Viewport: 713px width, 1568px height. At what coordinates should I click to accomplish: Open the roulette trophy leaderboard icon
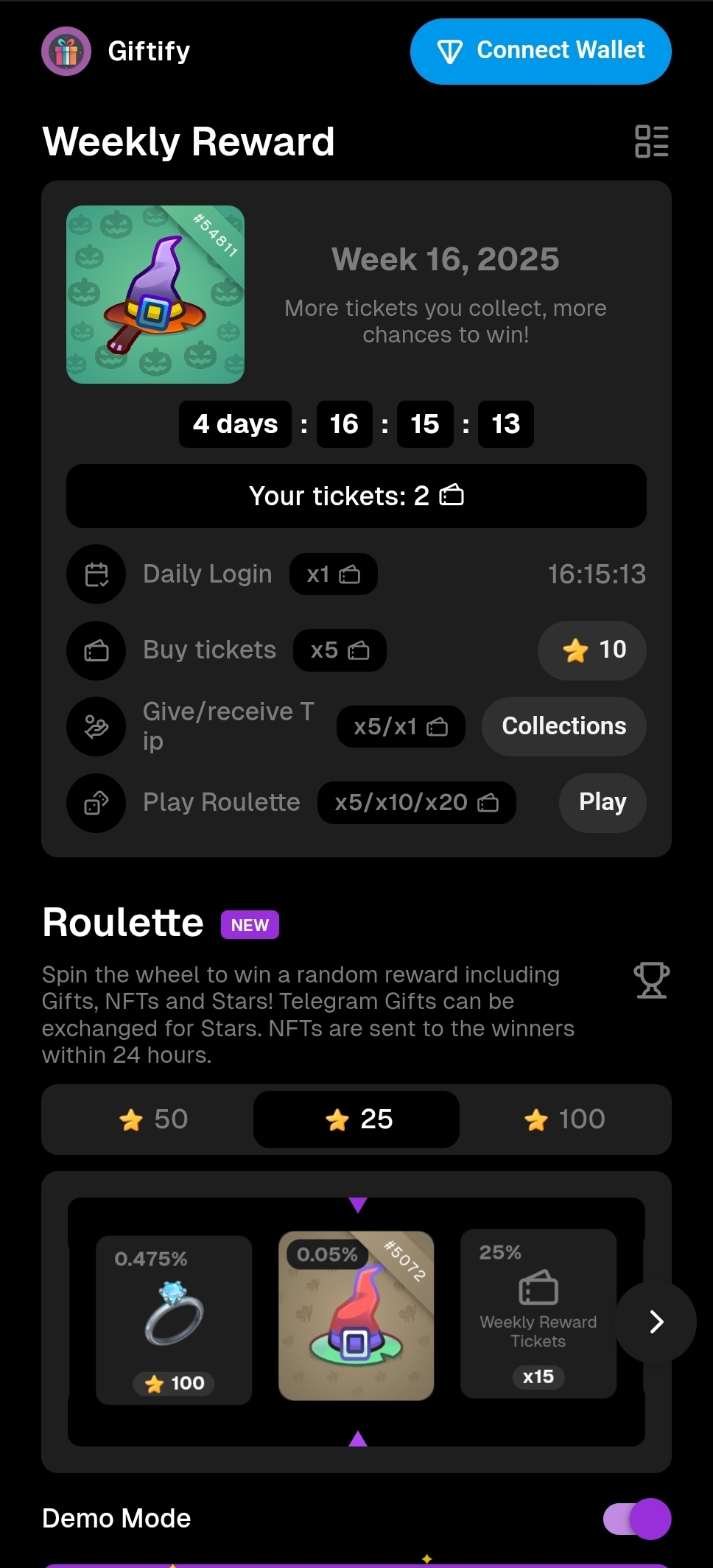coord(651,980)
